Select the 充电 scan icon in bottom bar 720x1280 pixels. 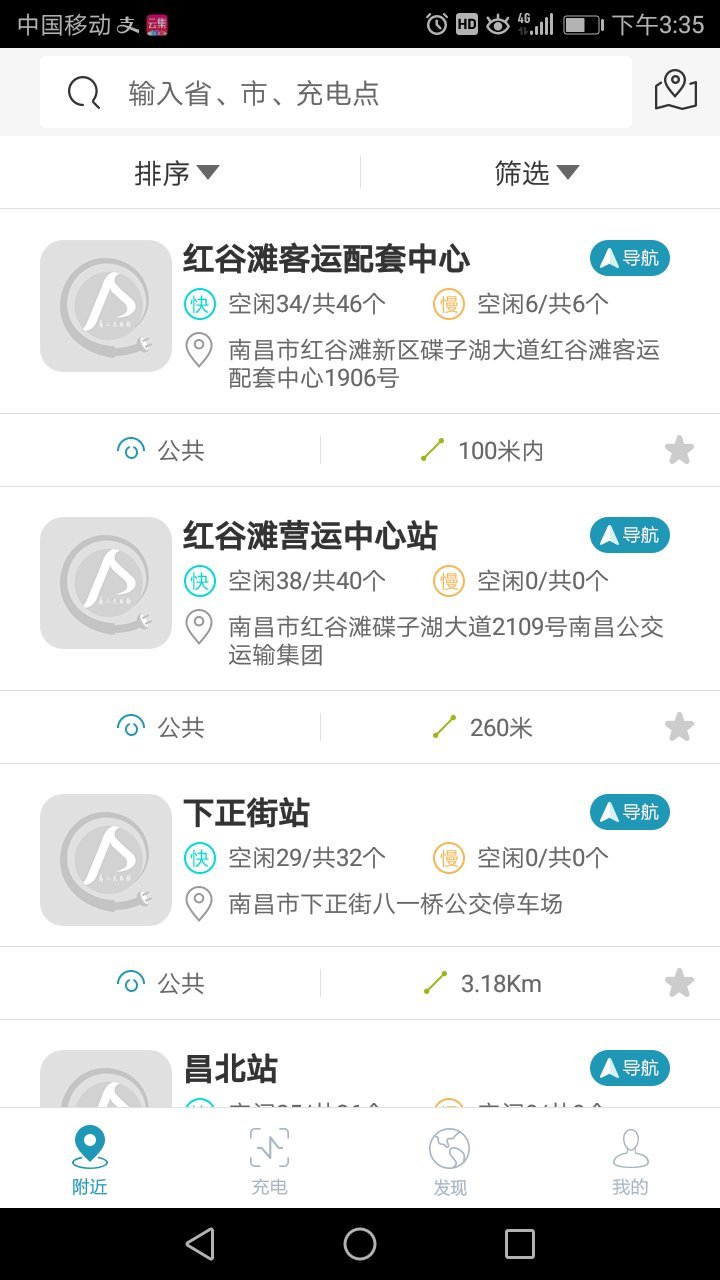269,1147
